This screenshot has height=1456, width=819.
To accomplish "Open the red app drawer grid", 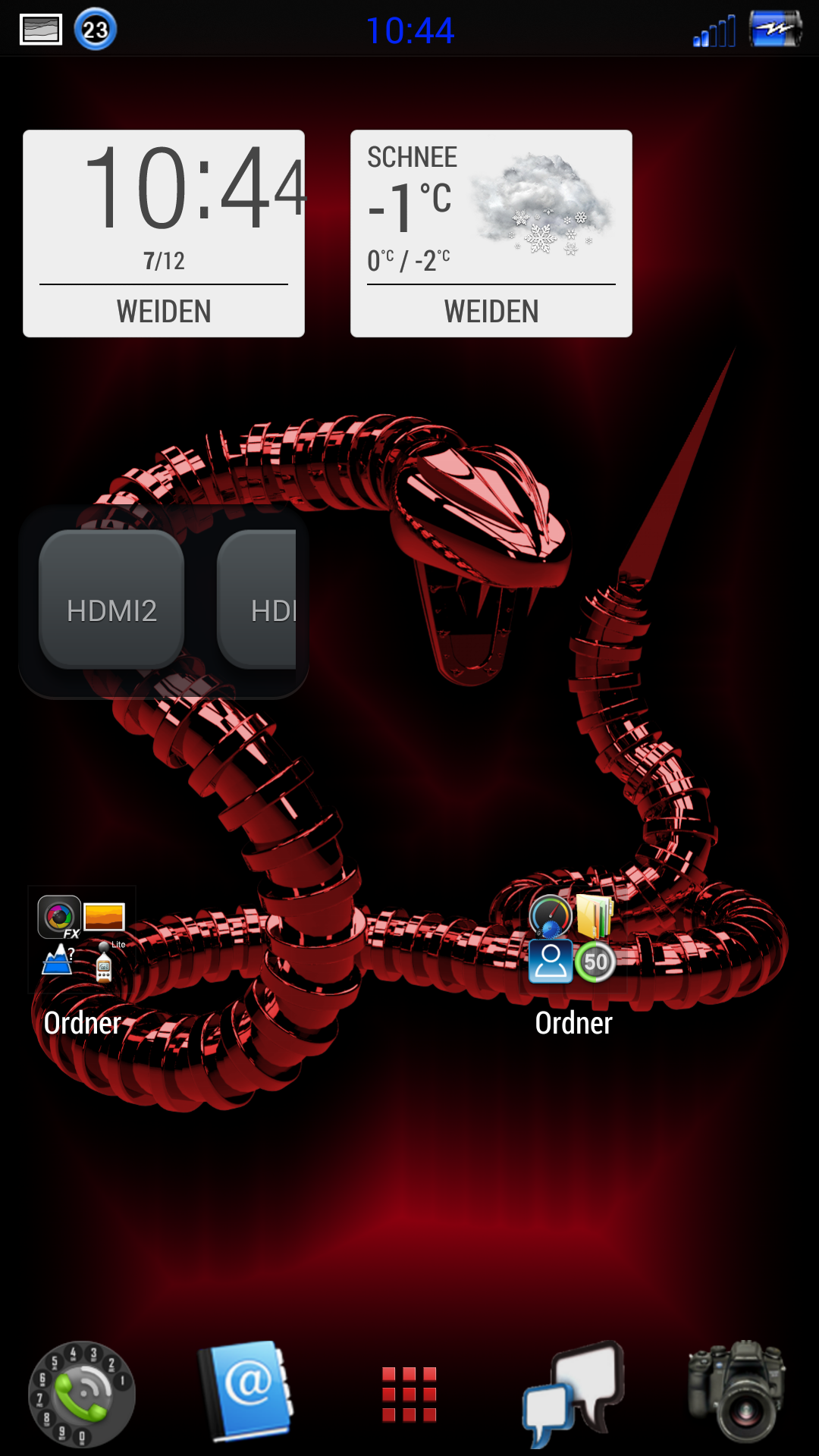I will click(409, 1394).
